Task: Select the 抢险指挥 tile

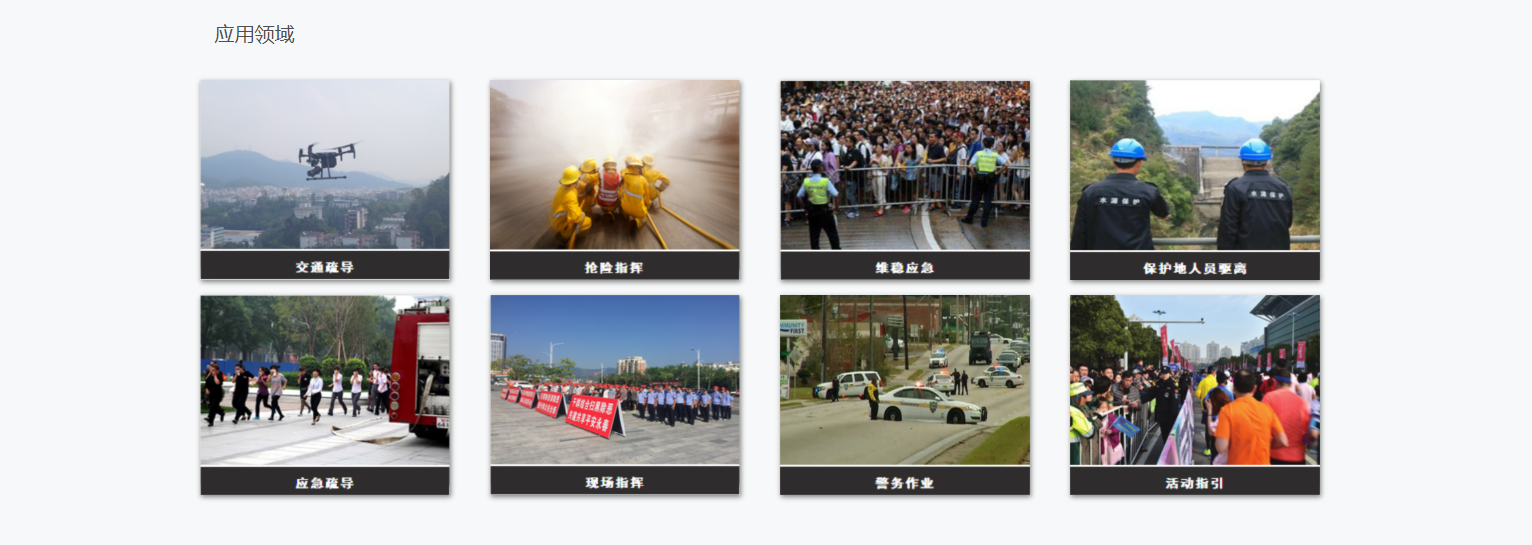Action: 614,180
